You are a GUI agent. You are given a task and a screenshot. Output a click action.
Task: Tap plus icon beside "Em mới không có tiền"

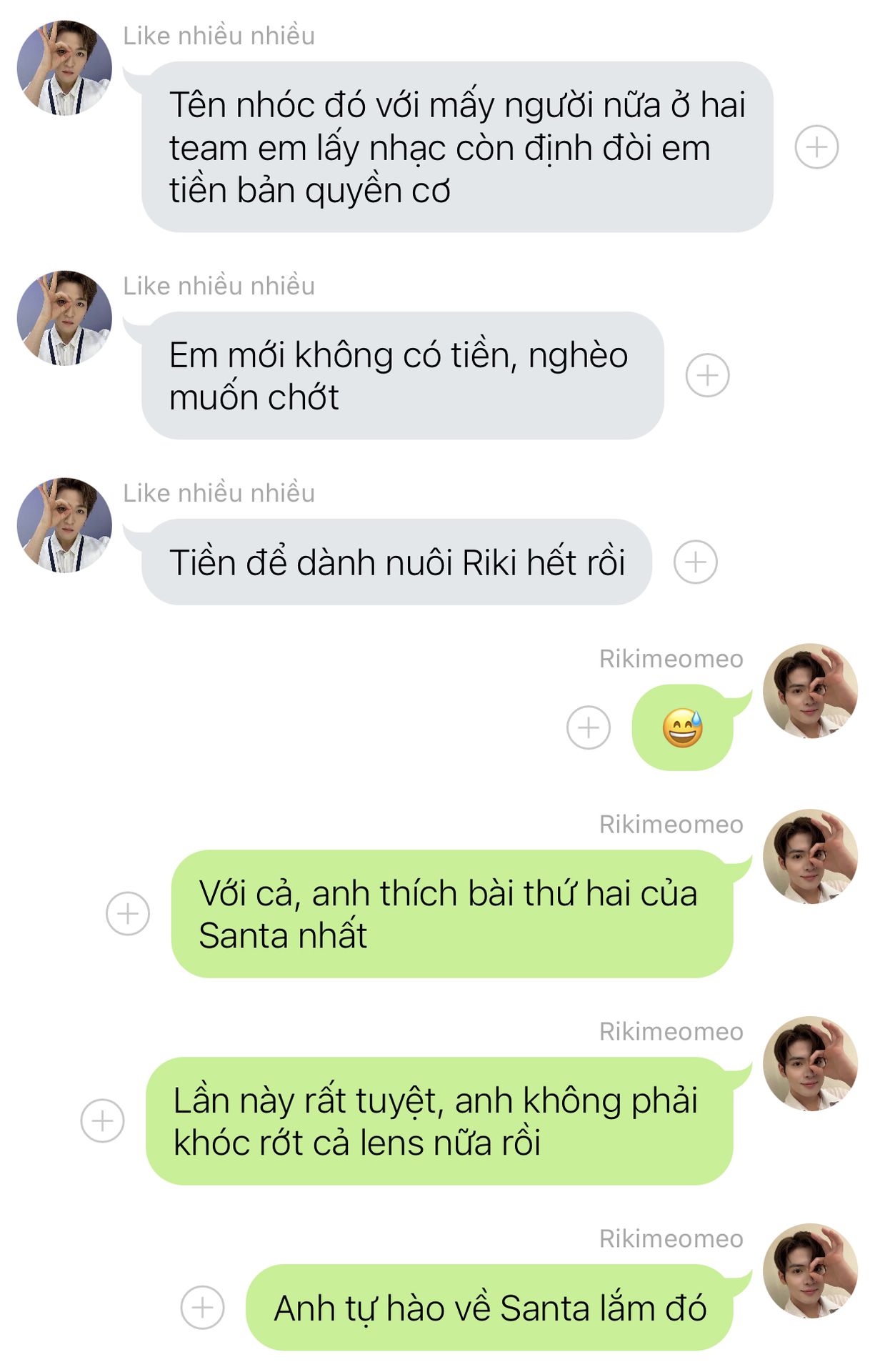[x=707, y=375]
